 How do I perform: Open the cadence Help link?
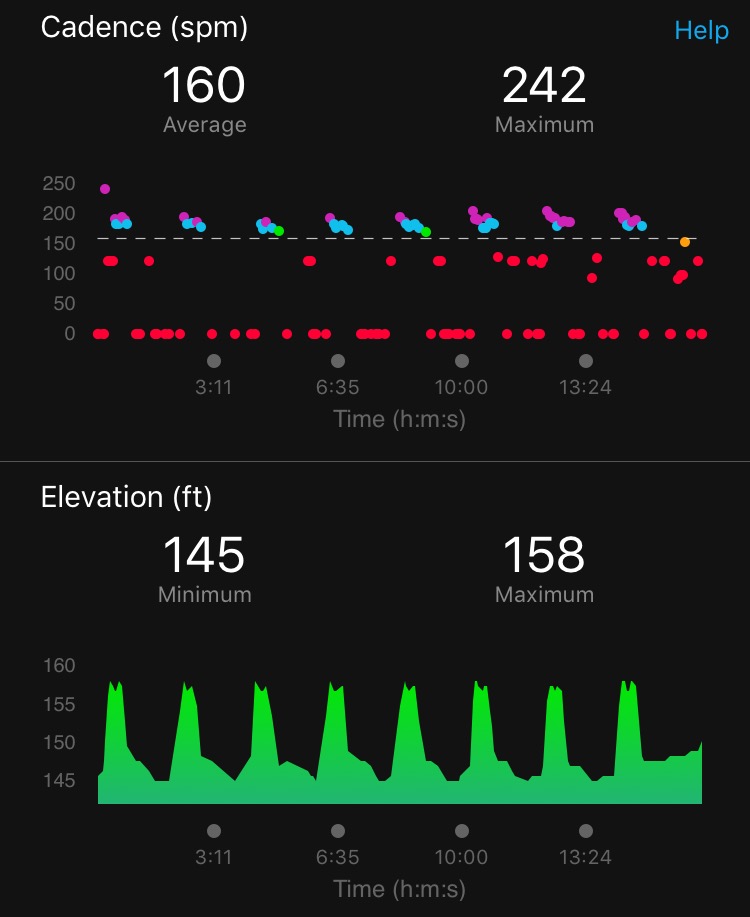[x=701, y=31]
